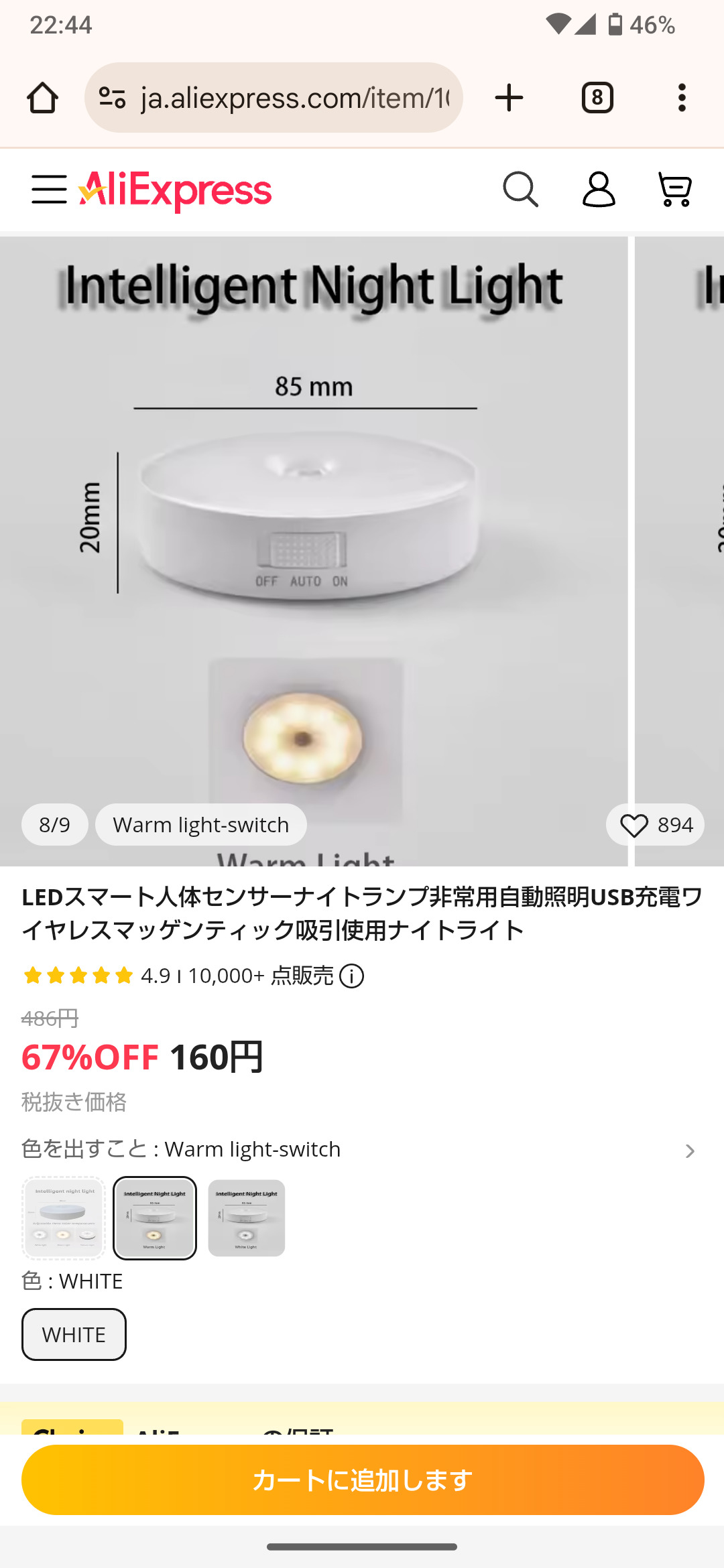The image size is (724, 1568).
Task: Open the shopping cart
Action: pos(674,190)
